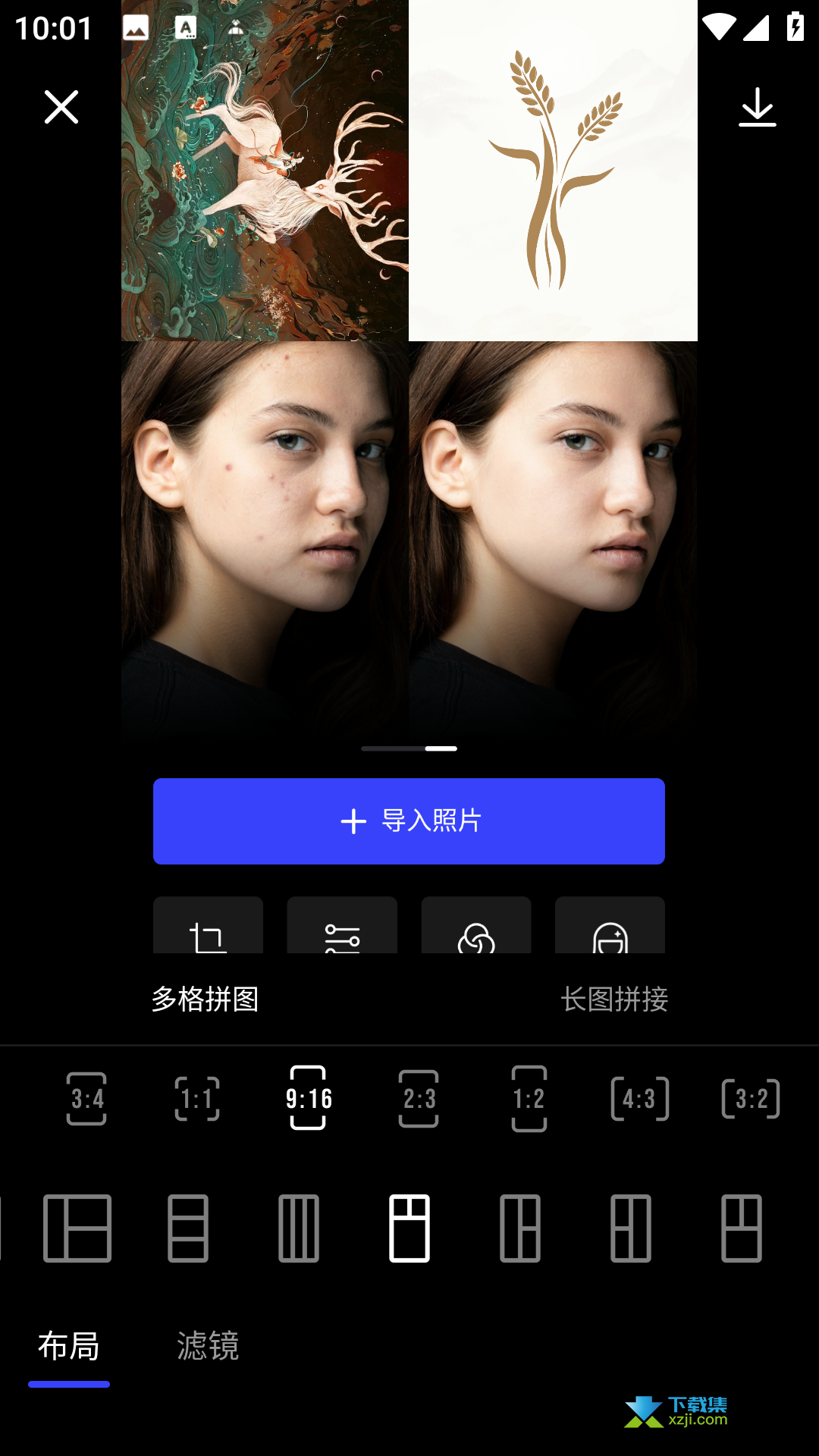Screen dimensions: 819x1456
Task: Pick the three-row stacked layout
Action: pos(188,1228)
